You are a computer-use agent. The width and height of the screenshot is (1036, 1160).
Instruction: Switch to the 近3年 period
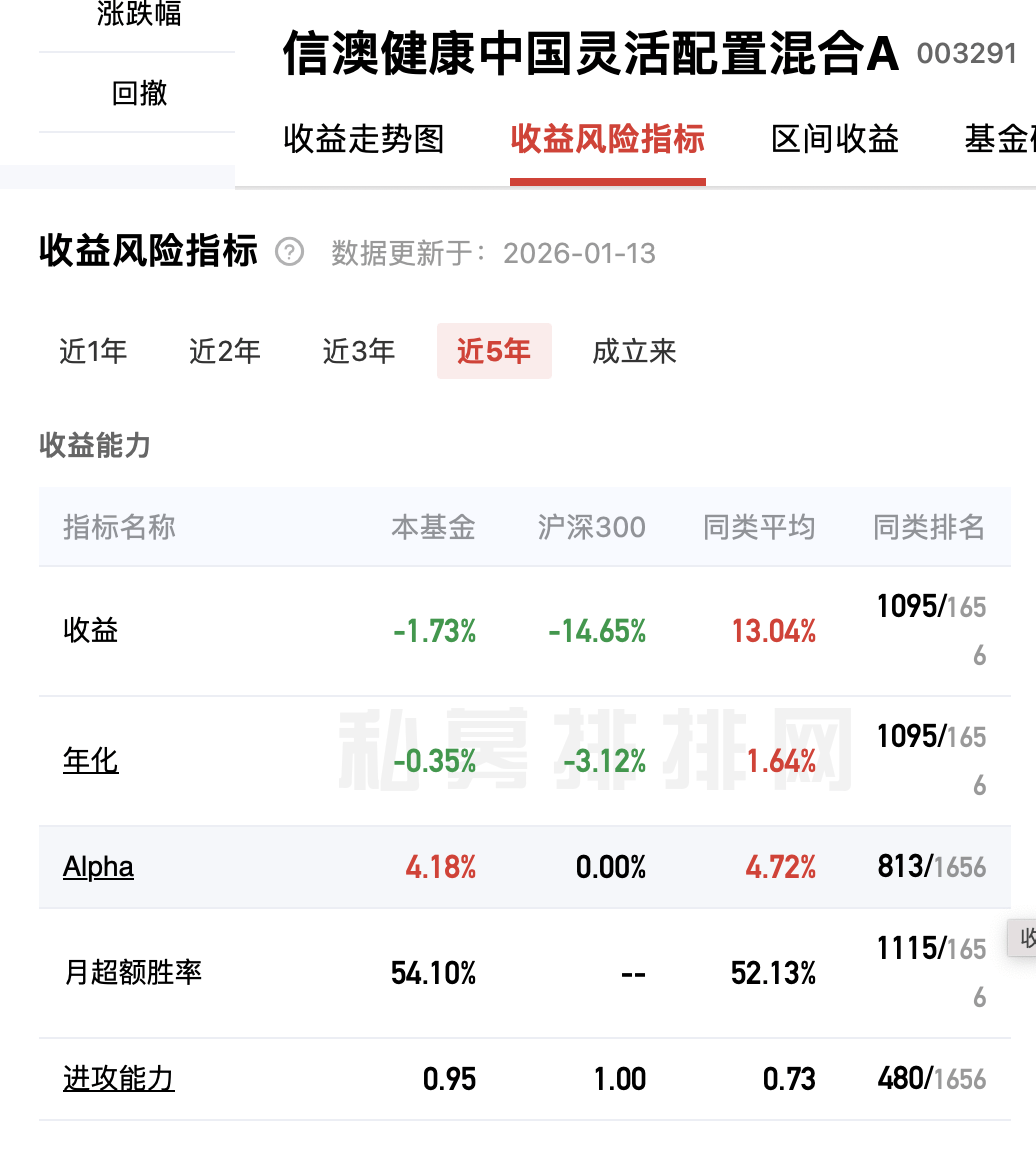coord(358,351)
